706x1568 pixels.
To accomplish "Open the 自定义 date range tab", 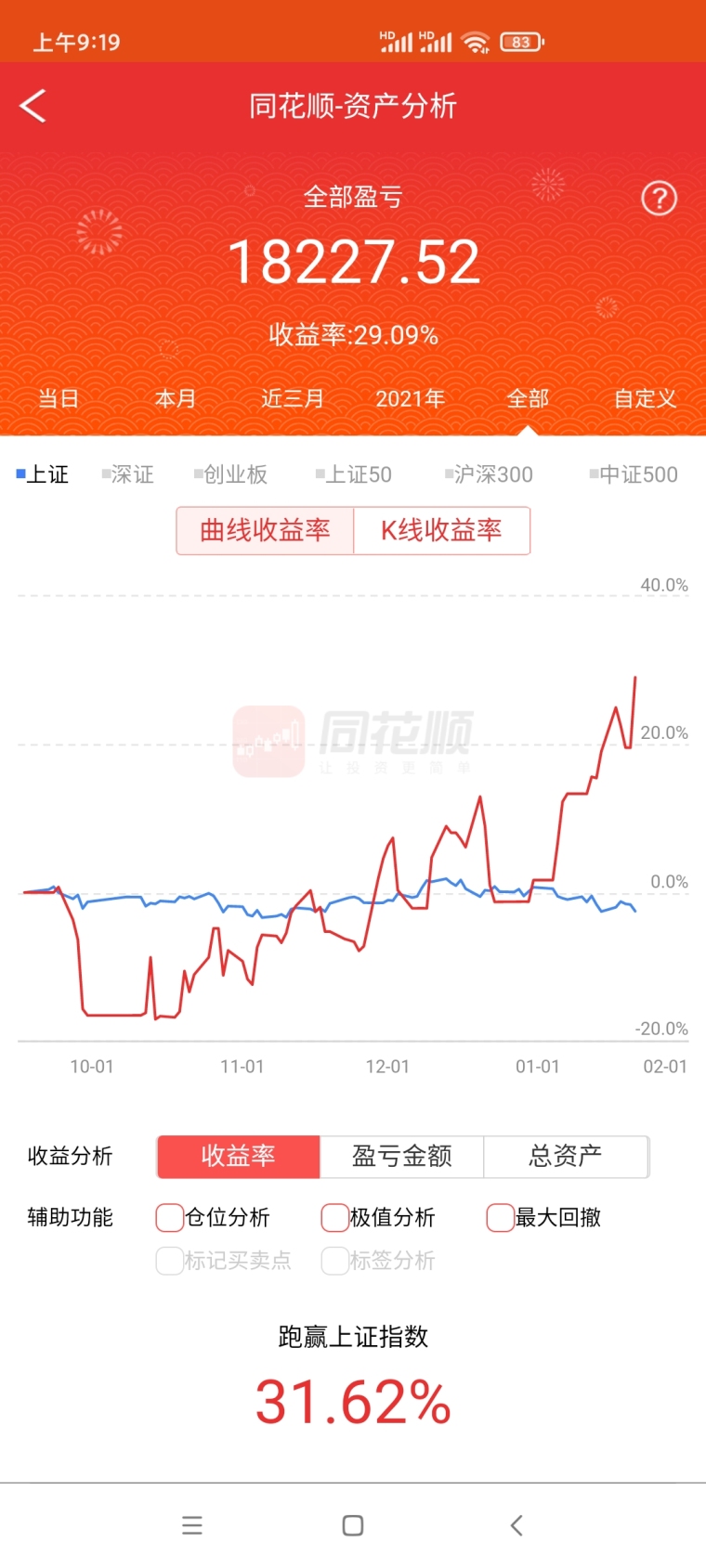I will tap(645, 398).
